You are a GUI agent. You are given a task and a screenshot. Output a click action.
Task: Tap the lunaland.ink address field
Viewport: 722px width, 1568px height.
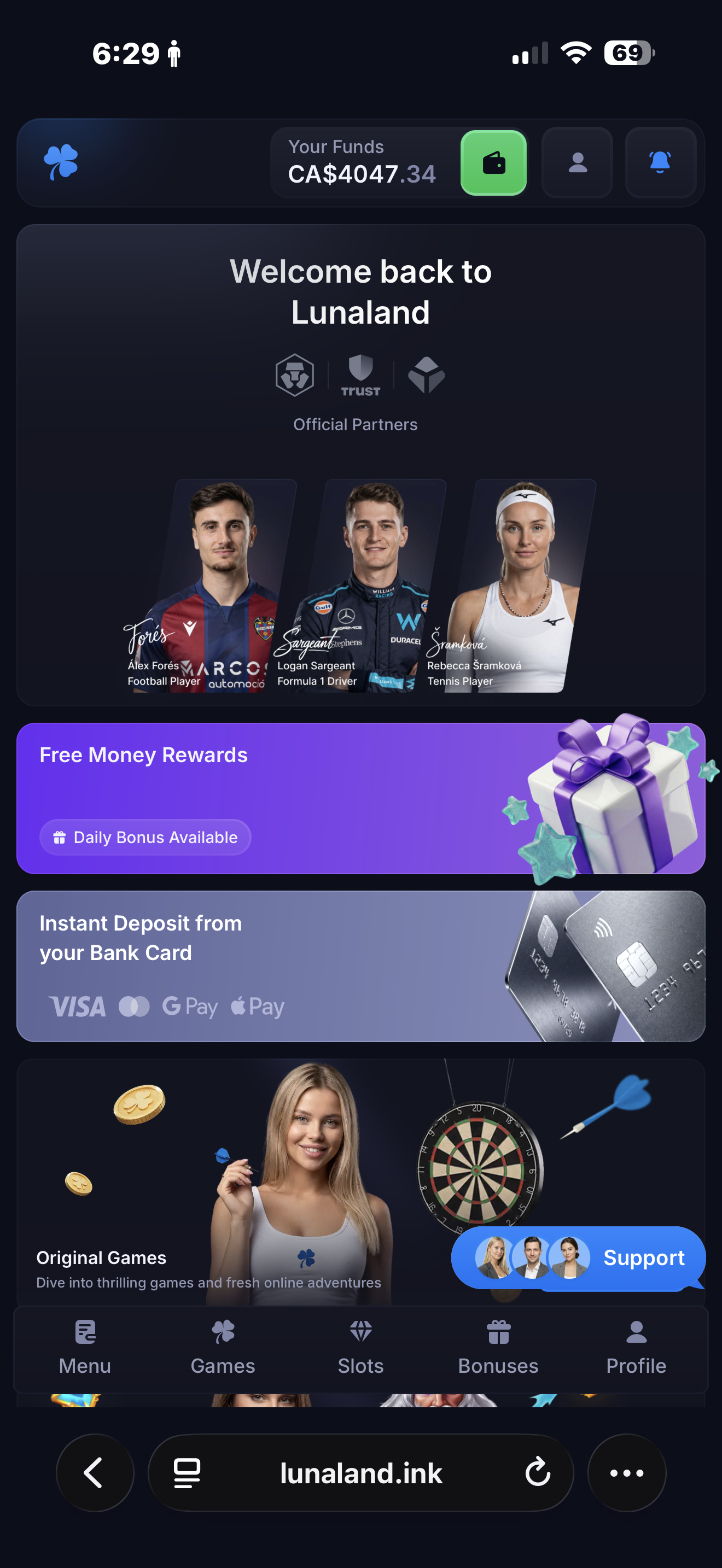(361, 1472)
